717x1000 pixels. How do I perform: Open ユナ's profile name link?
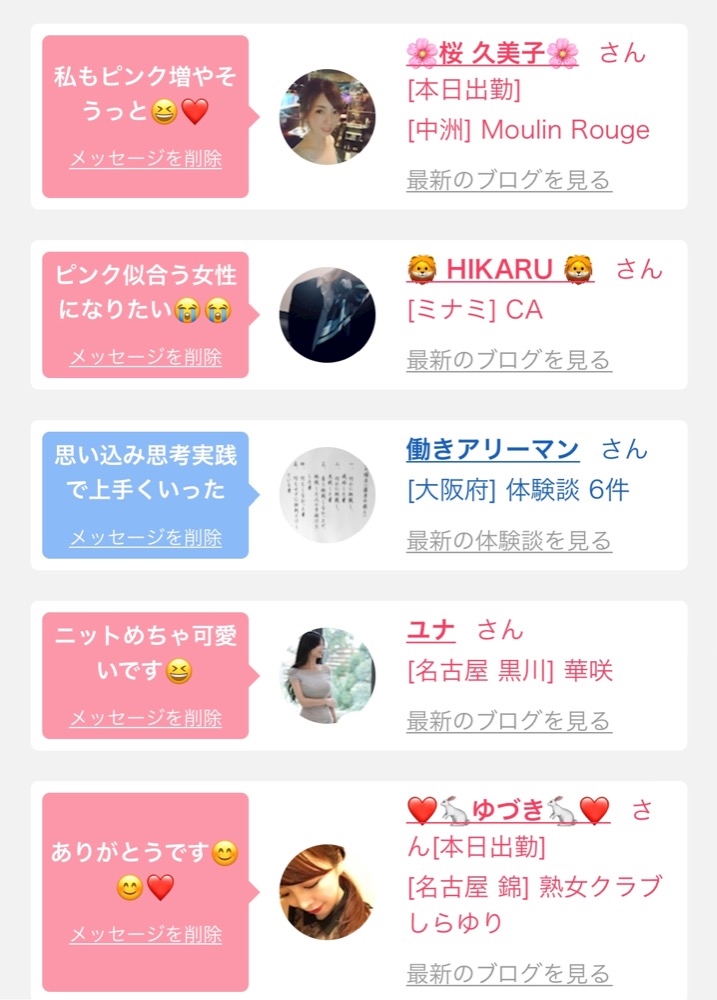tap(431, 630)
